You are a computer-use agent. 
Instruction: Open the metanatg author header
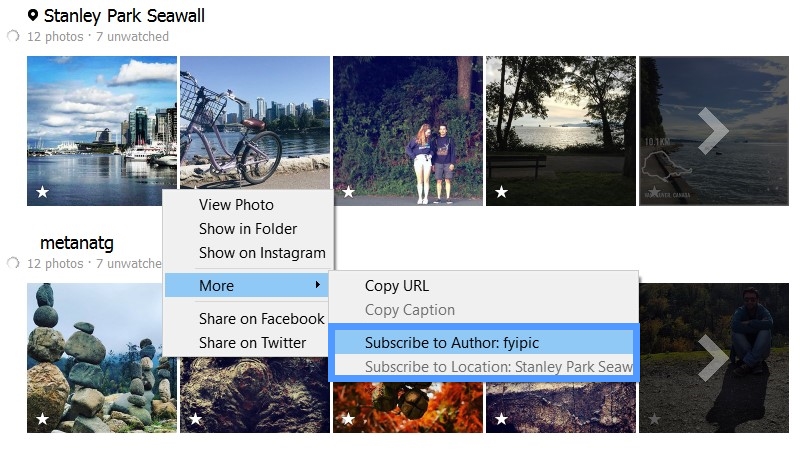(76, 243)
